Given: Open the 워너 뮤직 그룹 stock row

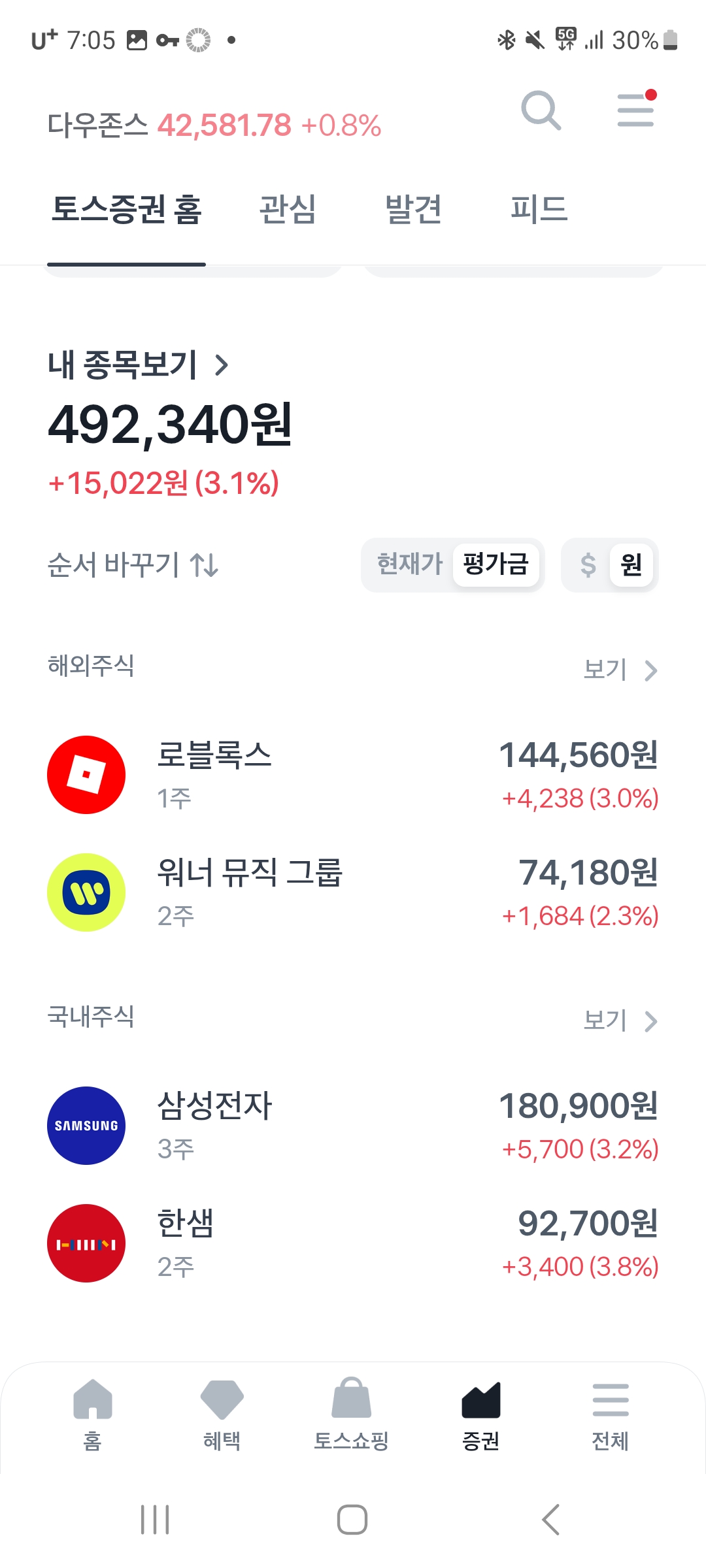Looking at the screenshot, I should pos(353,892).
